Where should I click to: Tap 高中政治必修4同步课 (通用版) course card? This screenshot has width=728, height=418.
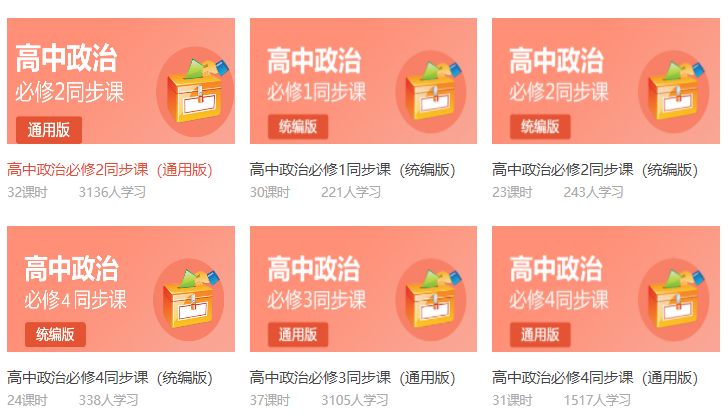[605, 289]
